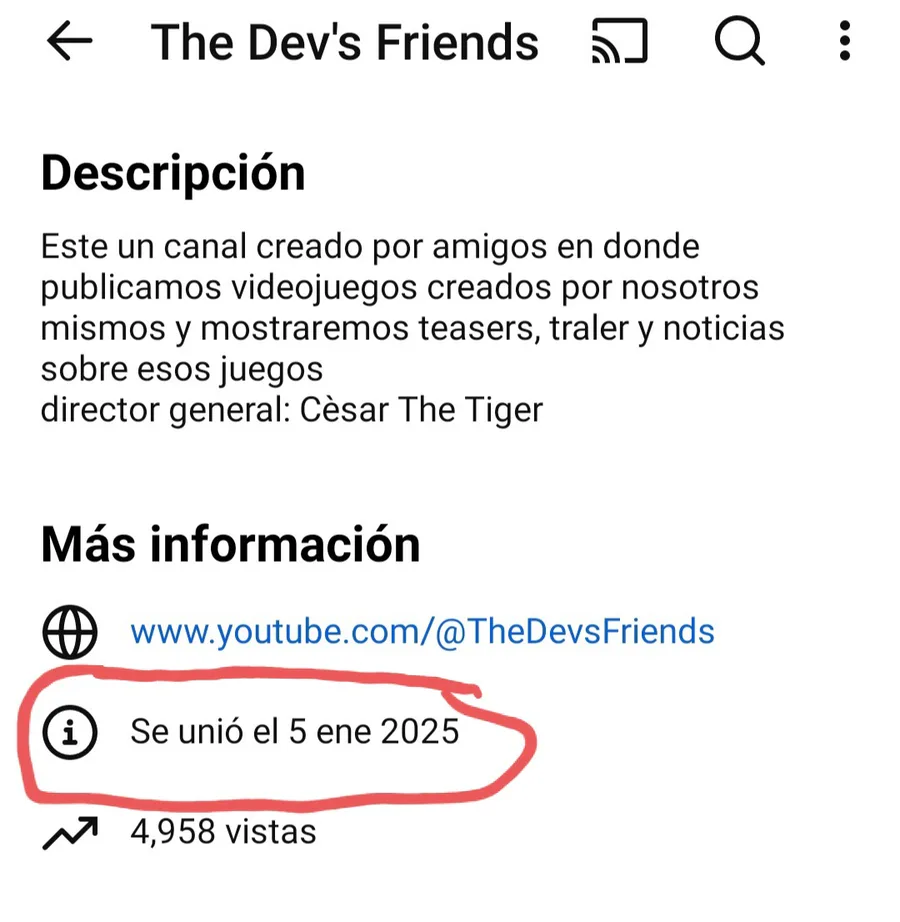Search within The Dev's Friends channel
This screenshot has height=922, width=900.
point(740,42)
